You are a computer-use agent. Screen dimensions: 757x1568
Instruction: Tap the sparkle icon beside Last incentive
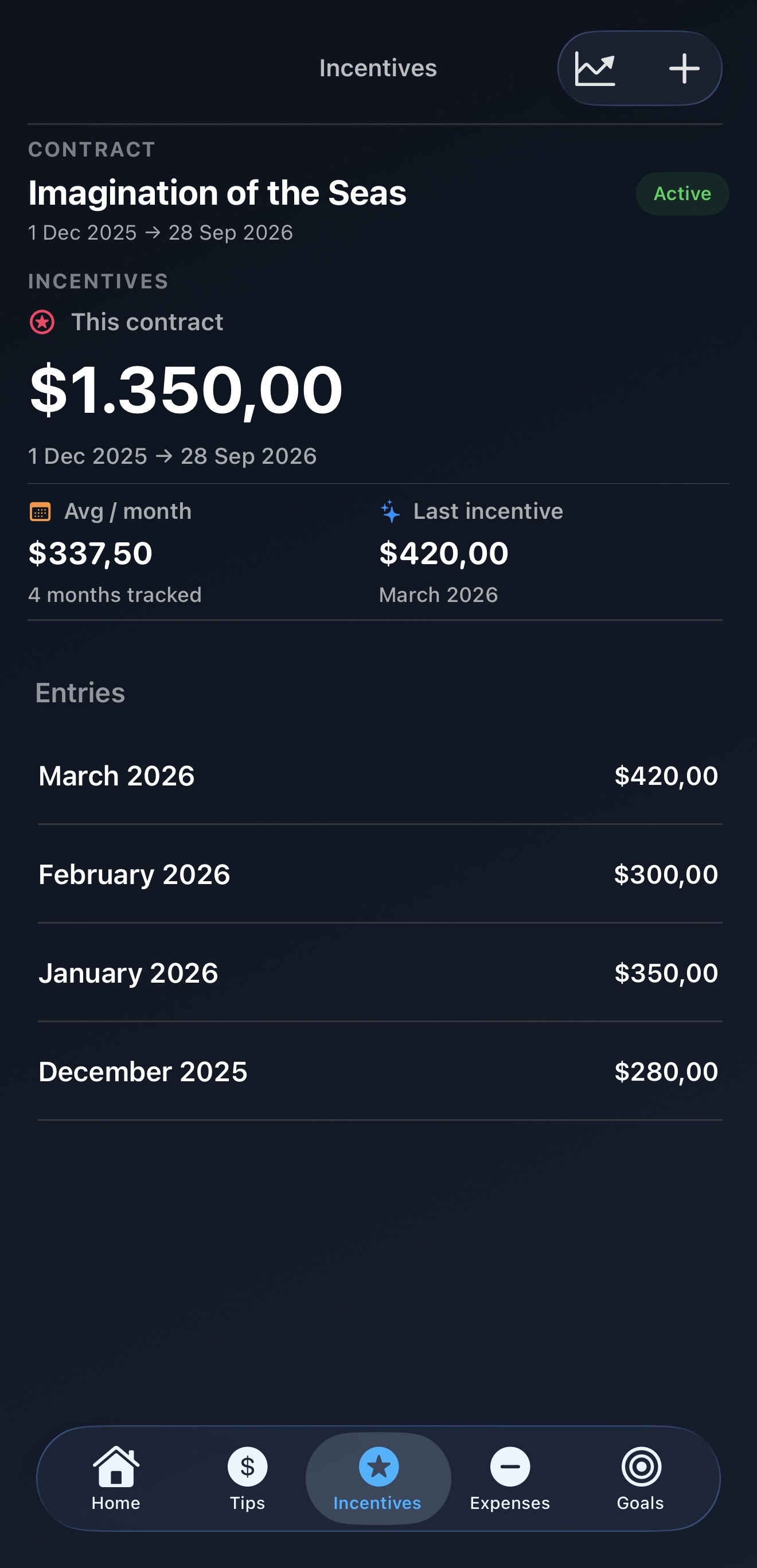[391, 511]
